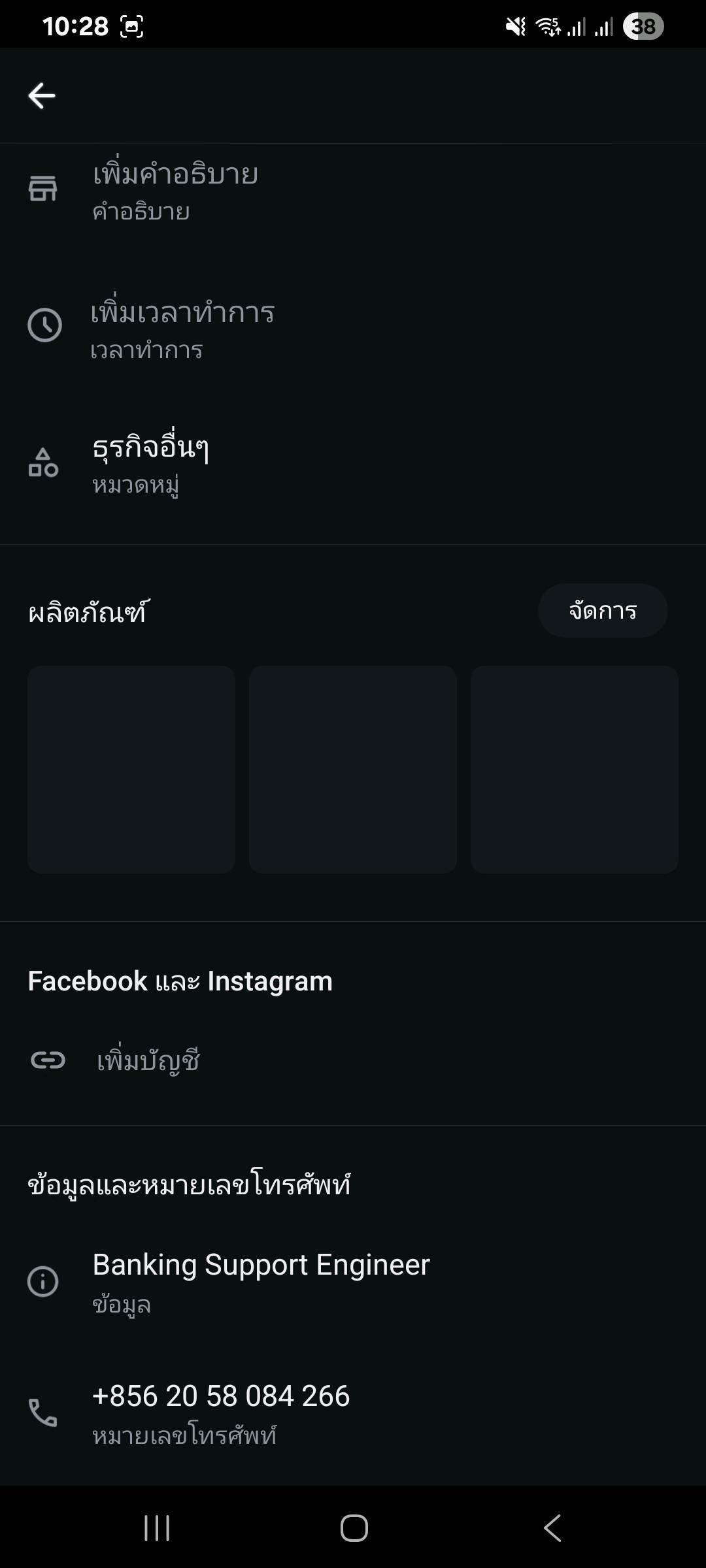Tap the system home button
This screenshot has width=706, height=1568.
pyautogui.click(x=354, y=1527)
